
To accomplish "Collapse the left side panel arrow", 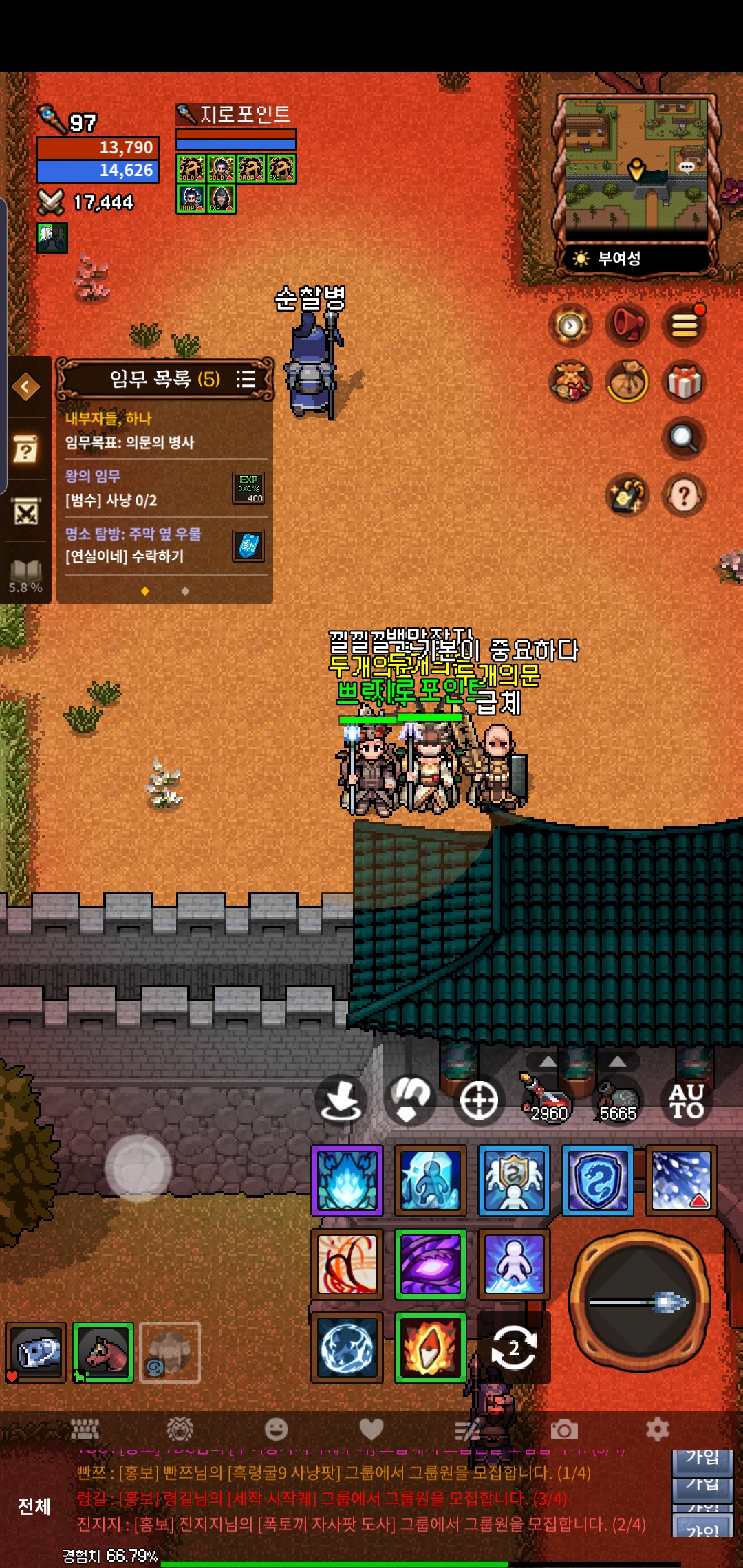I will (x=25, y=386).
